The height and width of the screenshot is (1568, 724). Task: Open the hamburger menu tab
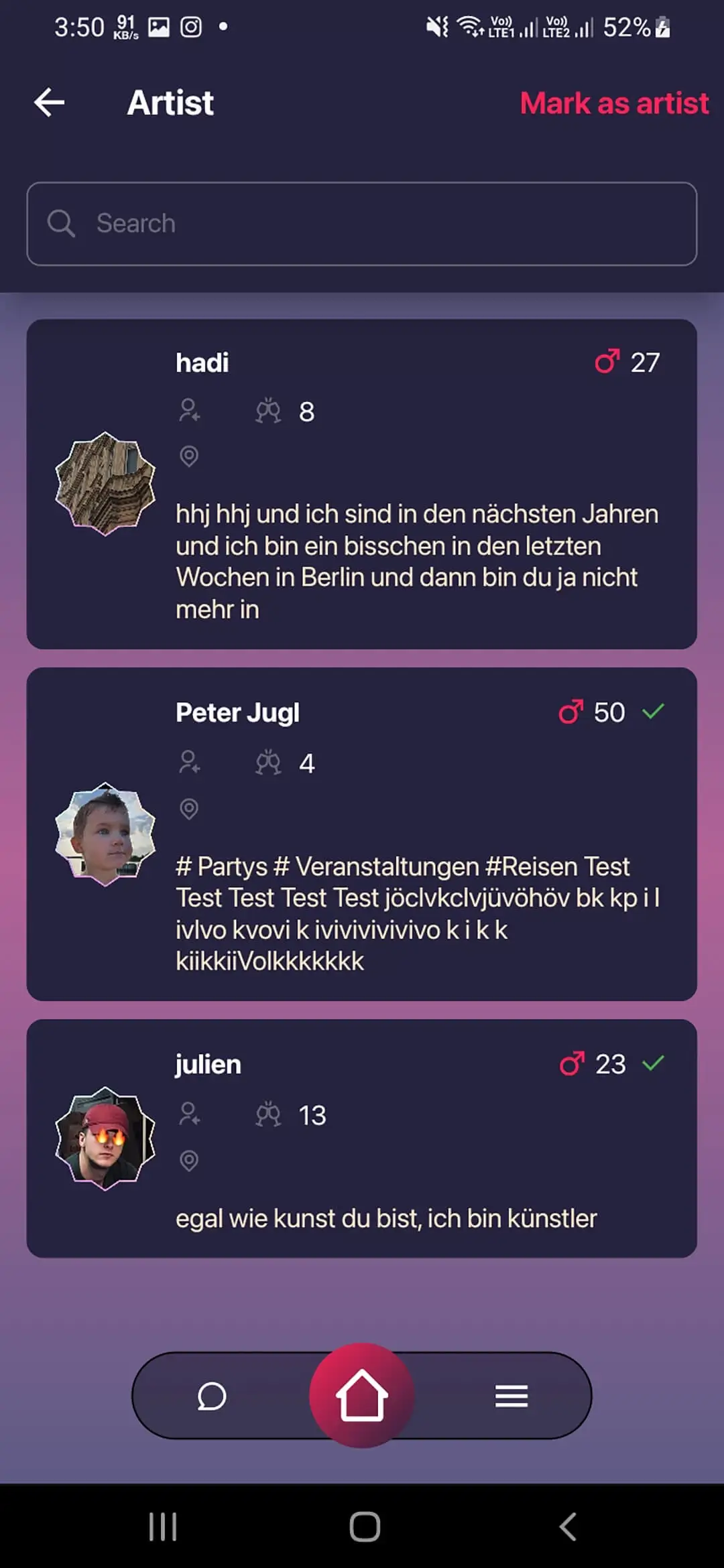pos(511,1396)
